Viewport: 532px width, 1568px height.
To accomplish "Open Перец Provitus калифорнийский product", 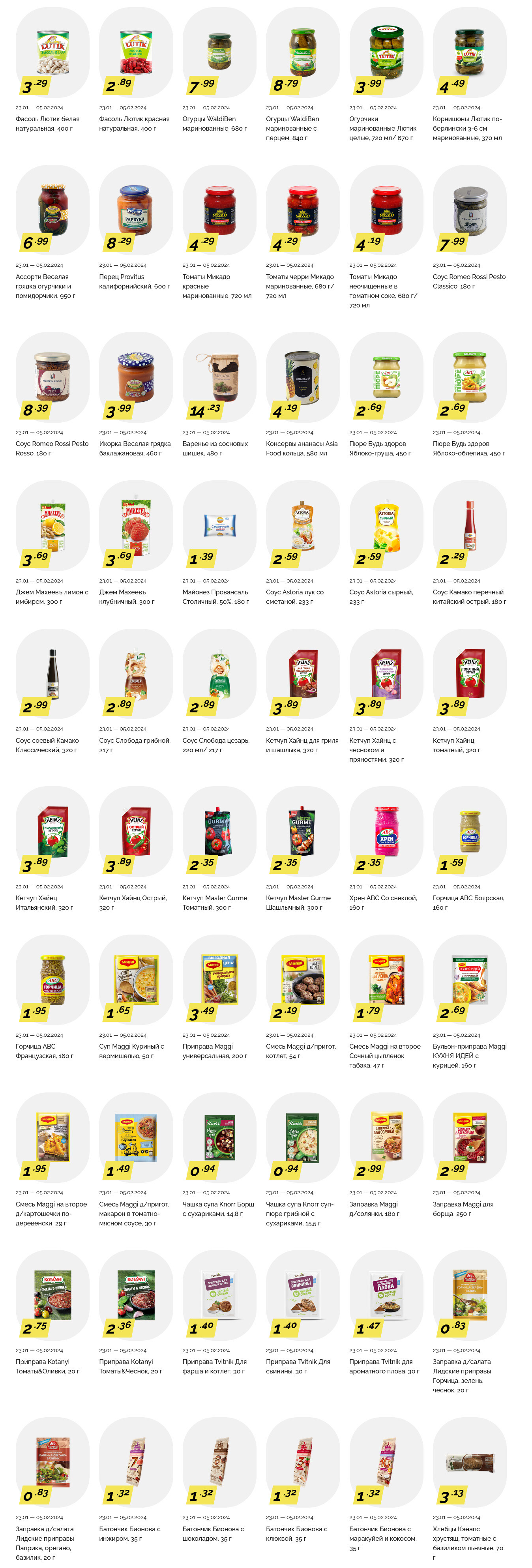I will pyautogui.click(x=136, y=210).
